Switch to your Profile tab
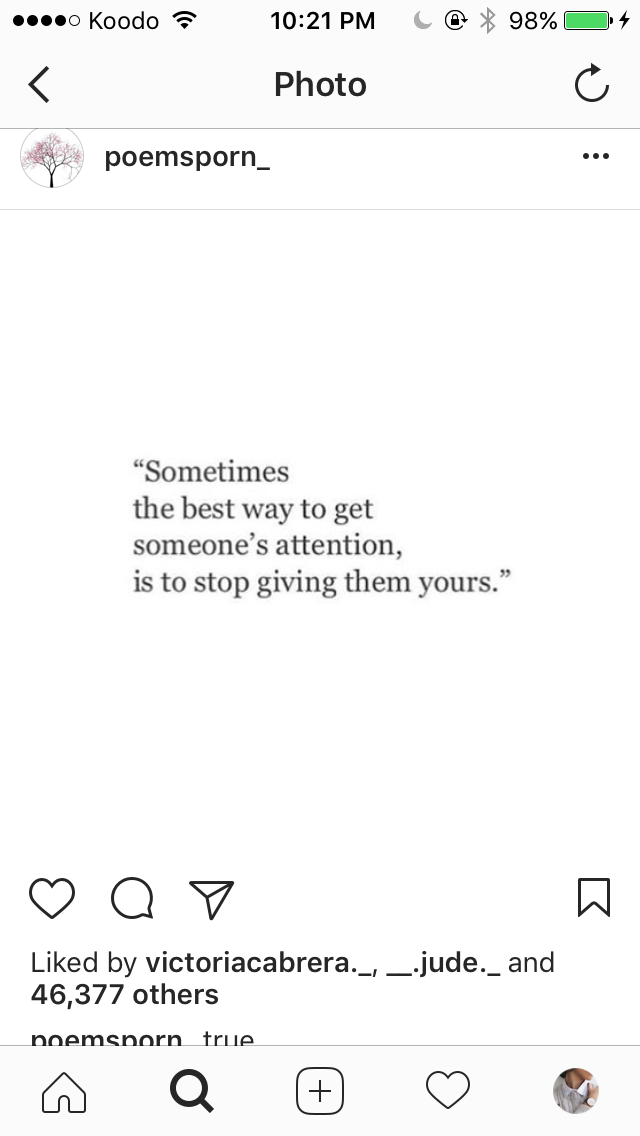This screenshot has width=640, height=1136. click(575, 1091)
